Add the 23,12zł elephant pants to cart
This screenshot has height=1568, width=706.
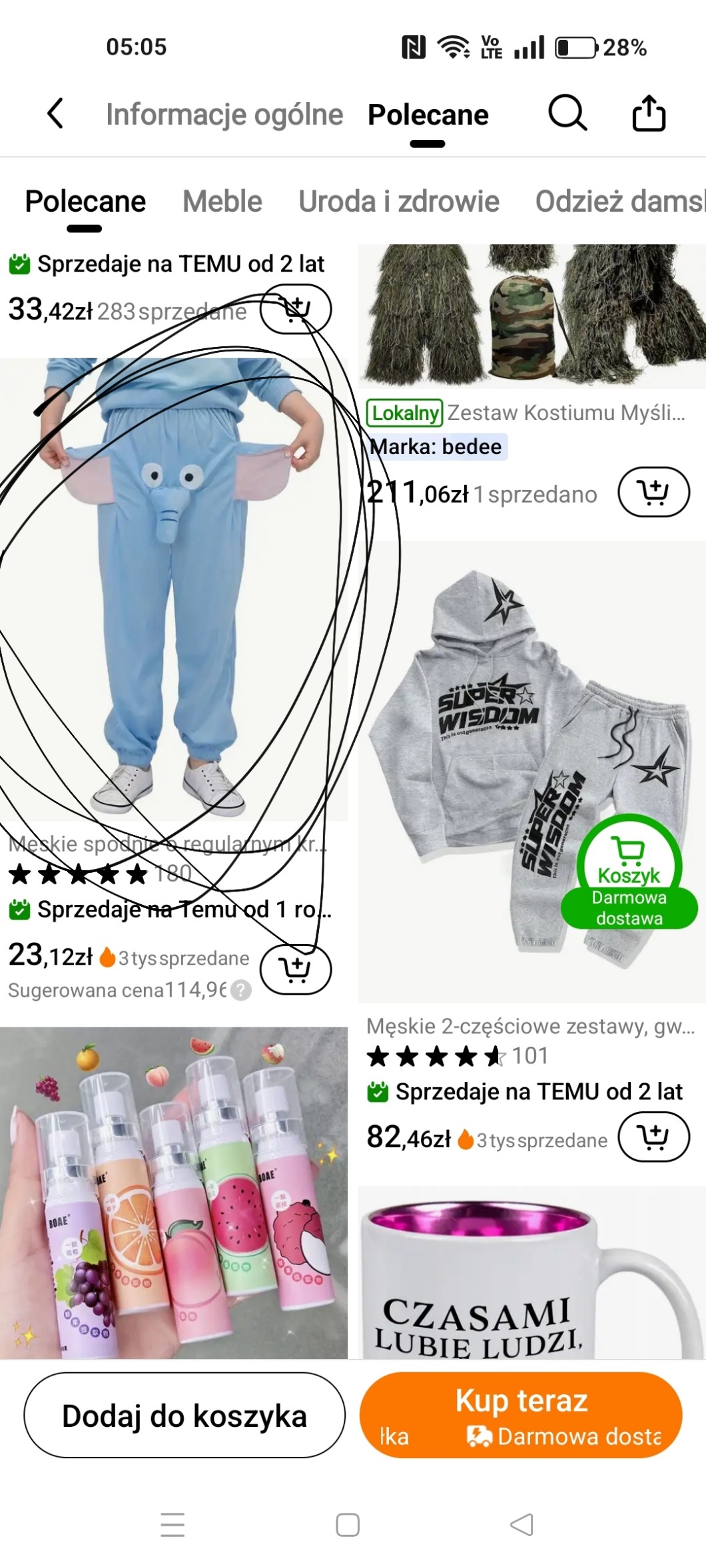295,969
